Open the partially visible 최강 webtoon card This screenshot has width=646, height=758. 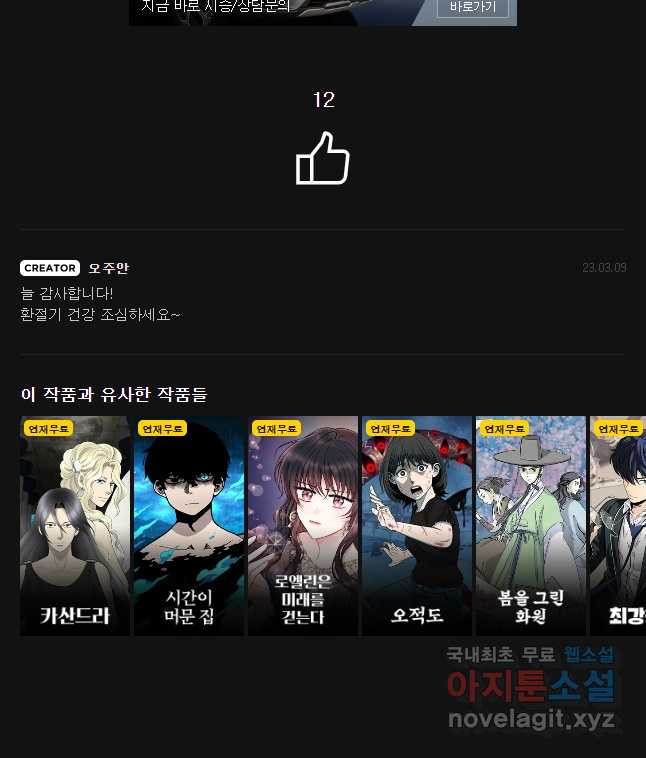[x=619, y=526]
